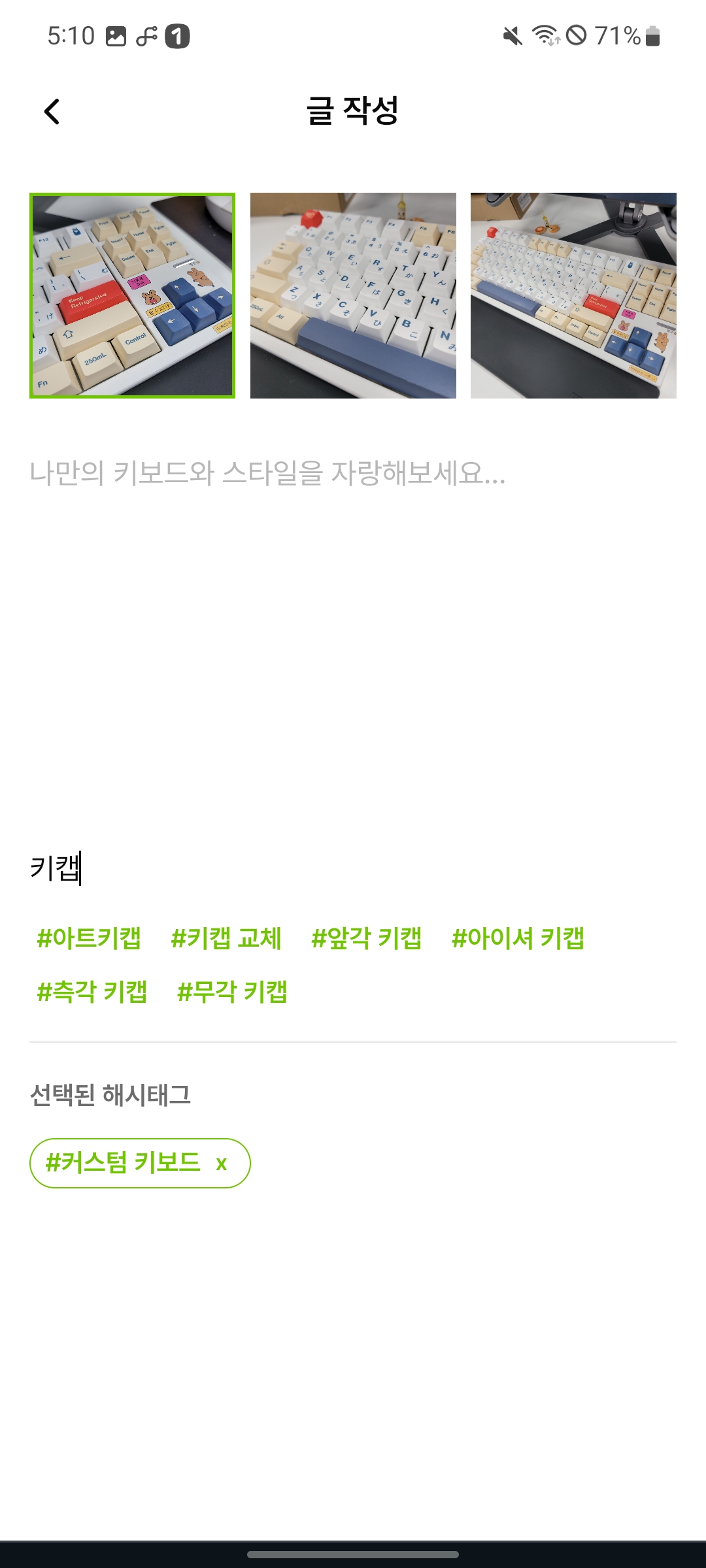Go back from the 글 작성 screen
This screenshot has width=706, height=1568.
52,111
